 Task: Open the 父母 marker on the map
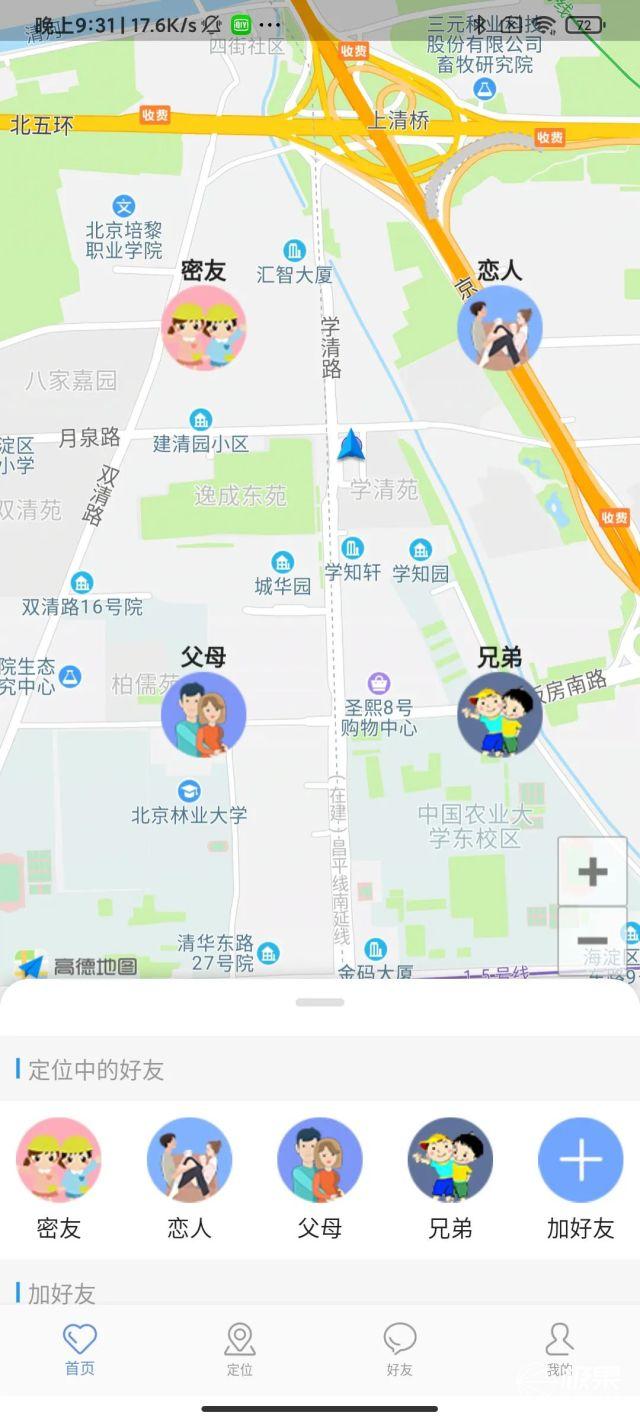click(x=203, y=714)
